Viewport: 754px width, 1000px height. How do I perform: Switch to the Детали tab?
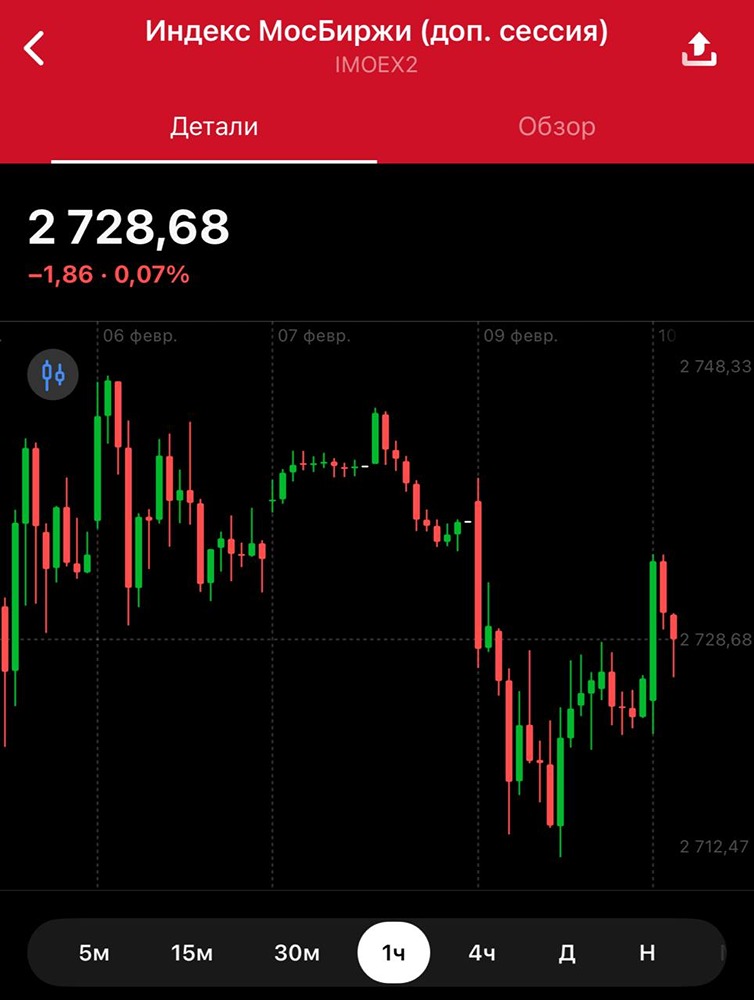(x=214, y=127)
